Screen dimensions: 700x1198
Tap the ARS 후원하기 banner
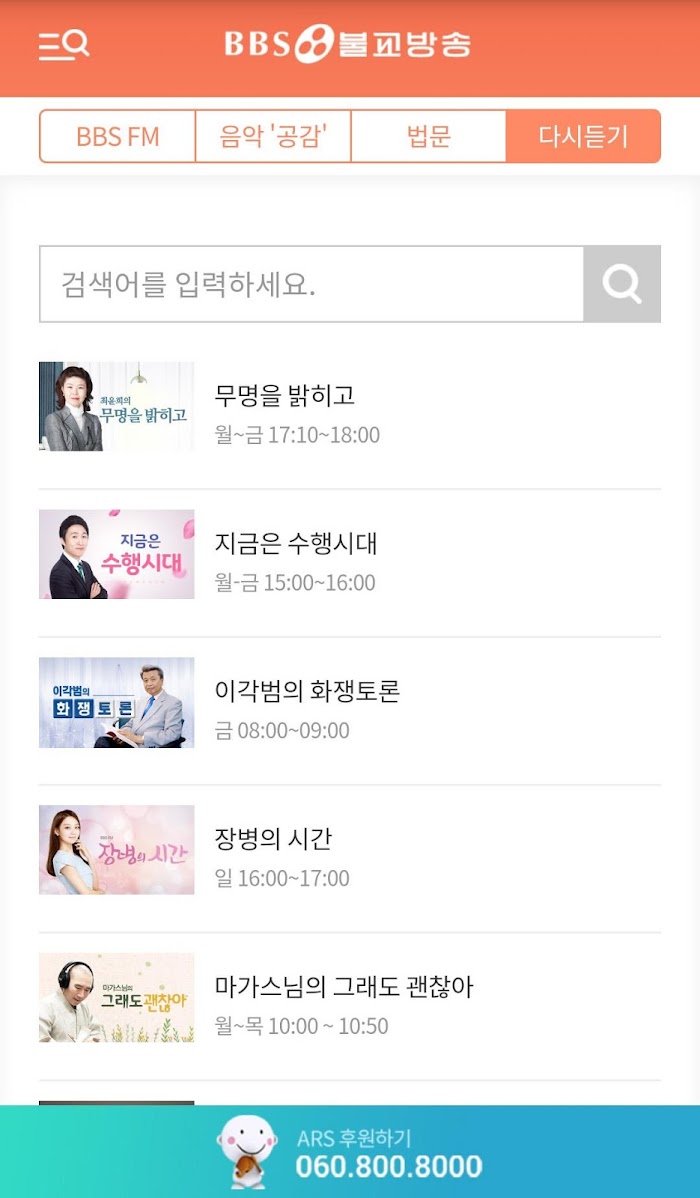350,1151
